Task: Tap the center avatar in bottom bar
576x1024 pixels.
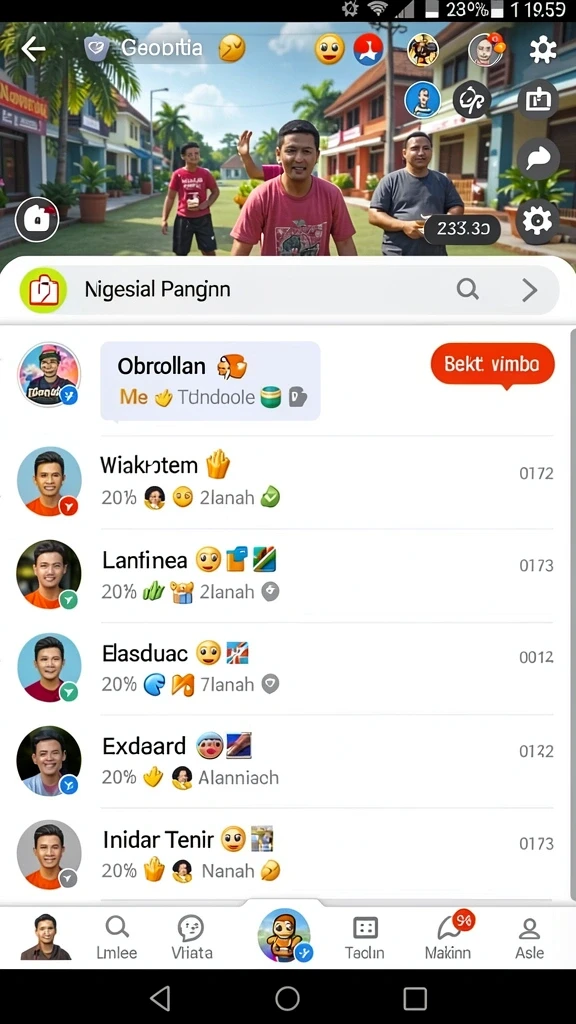Action: (x=285, y=935)
